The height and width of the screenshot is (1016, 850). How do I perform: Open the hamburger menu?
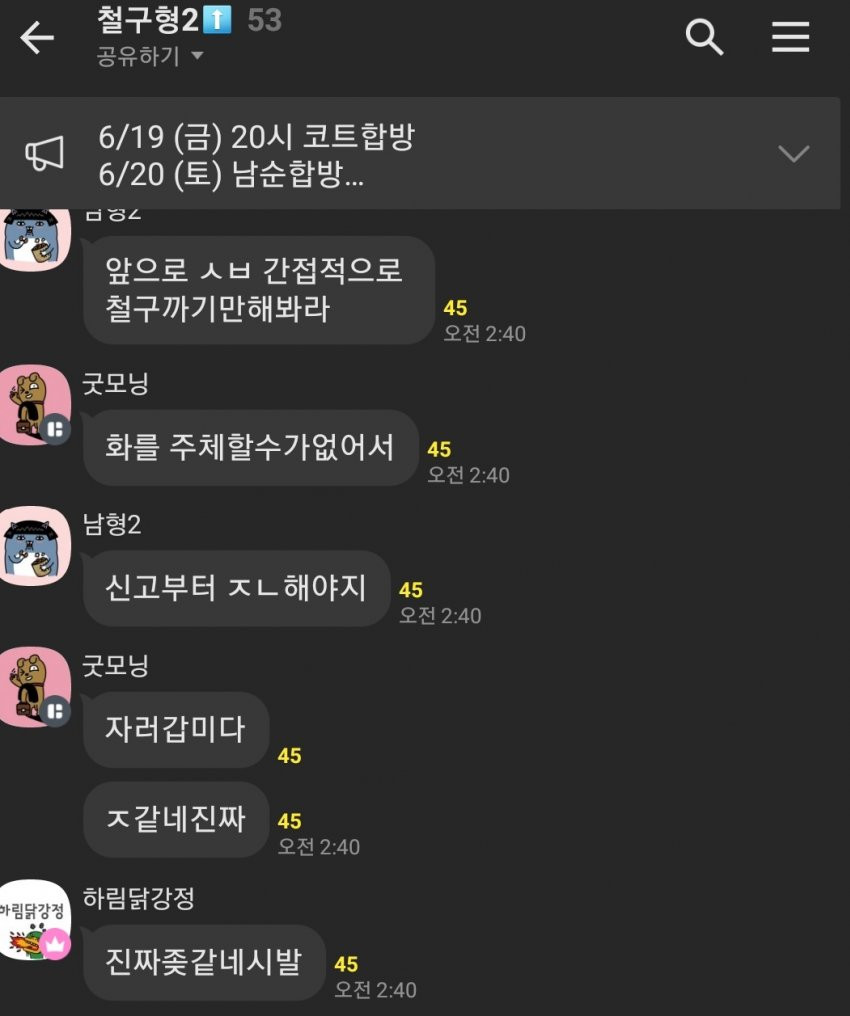(x=790, y=38)
